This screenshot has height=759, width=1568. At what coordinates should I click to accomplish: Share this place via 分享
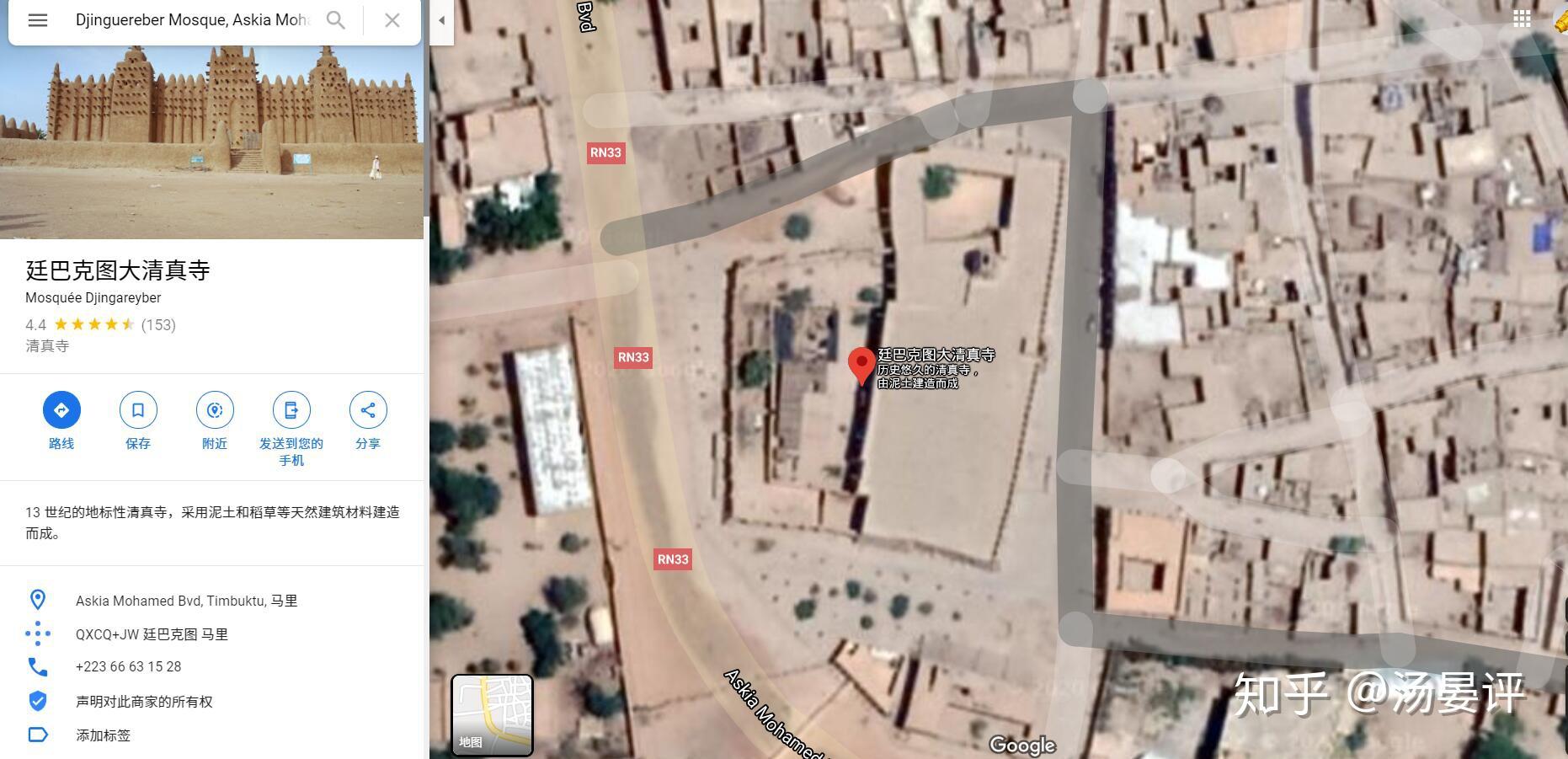[368, 410]
